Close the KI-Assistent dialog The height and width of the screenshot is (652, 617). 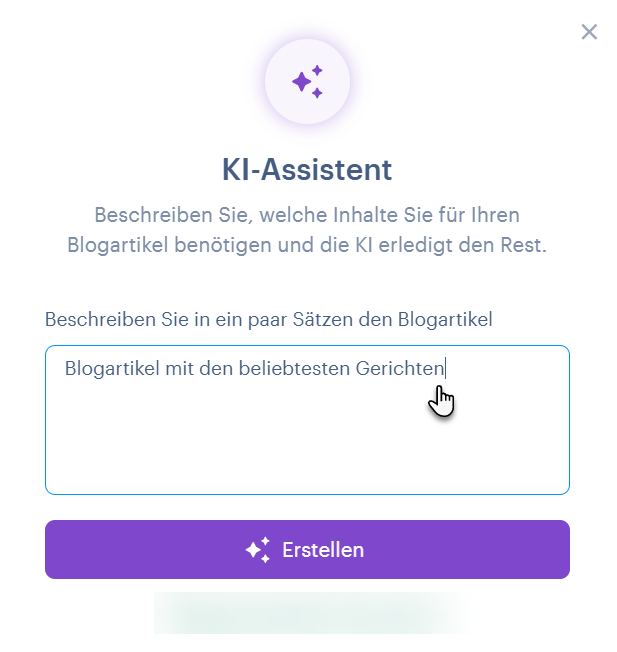[x=589, y=32]
